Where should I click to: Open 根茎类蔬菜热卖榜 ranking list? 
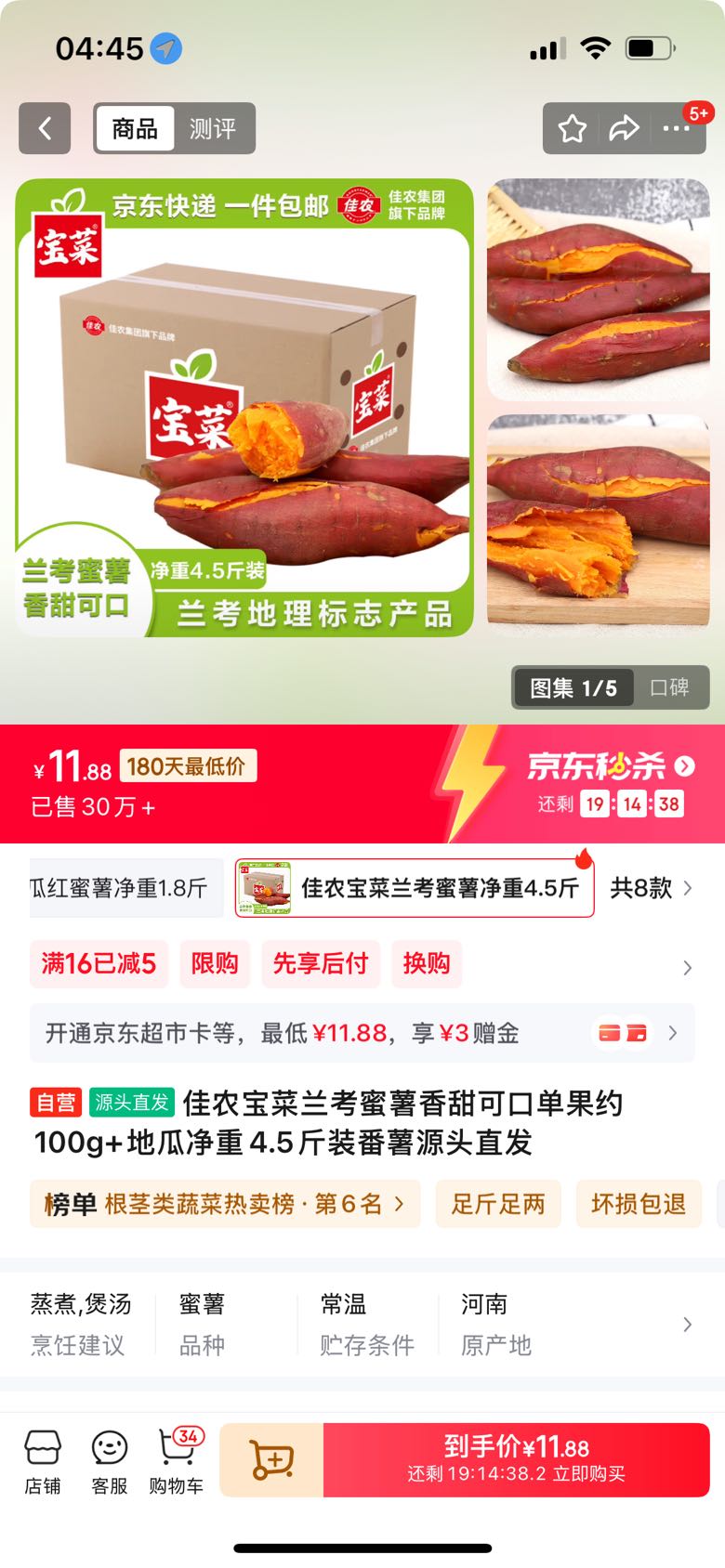pos(225,1204)
